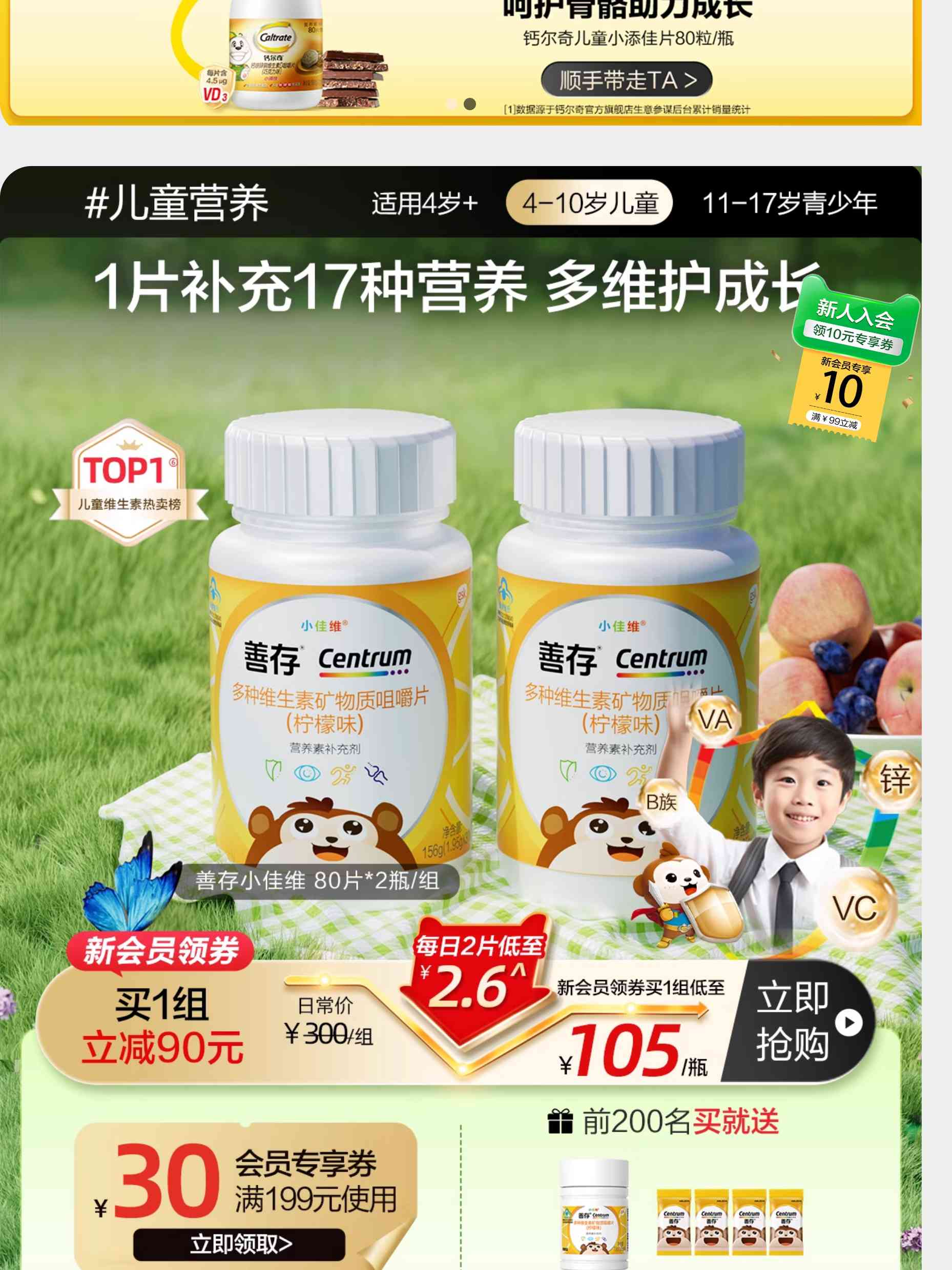Switch to the 适用4岁+ tab
This screenshot has height=1270, width=952.
point(425,203)
